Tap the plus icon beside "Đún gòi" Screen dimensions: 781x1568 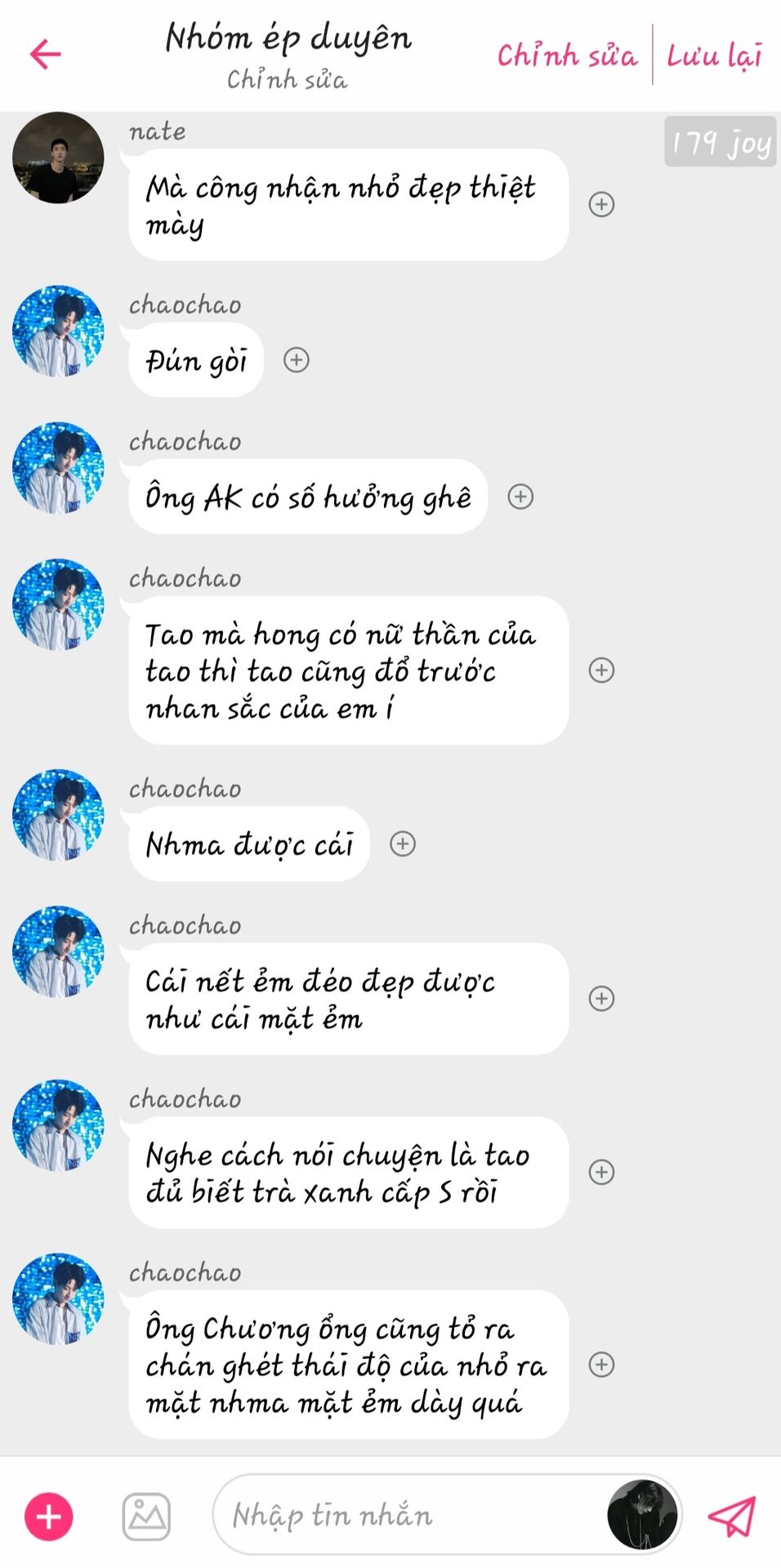(296, 360)
